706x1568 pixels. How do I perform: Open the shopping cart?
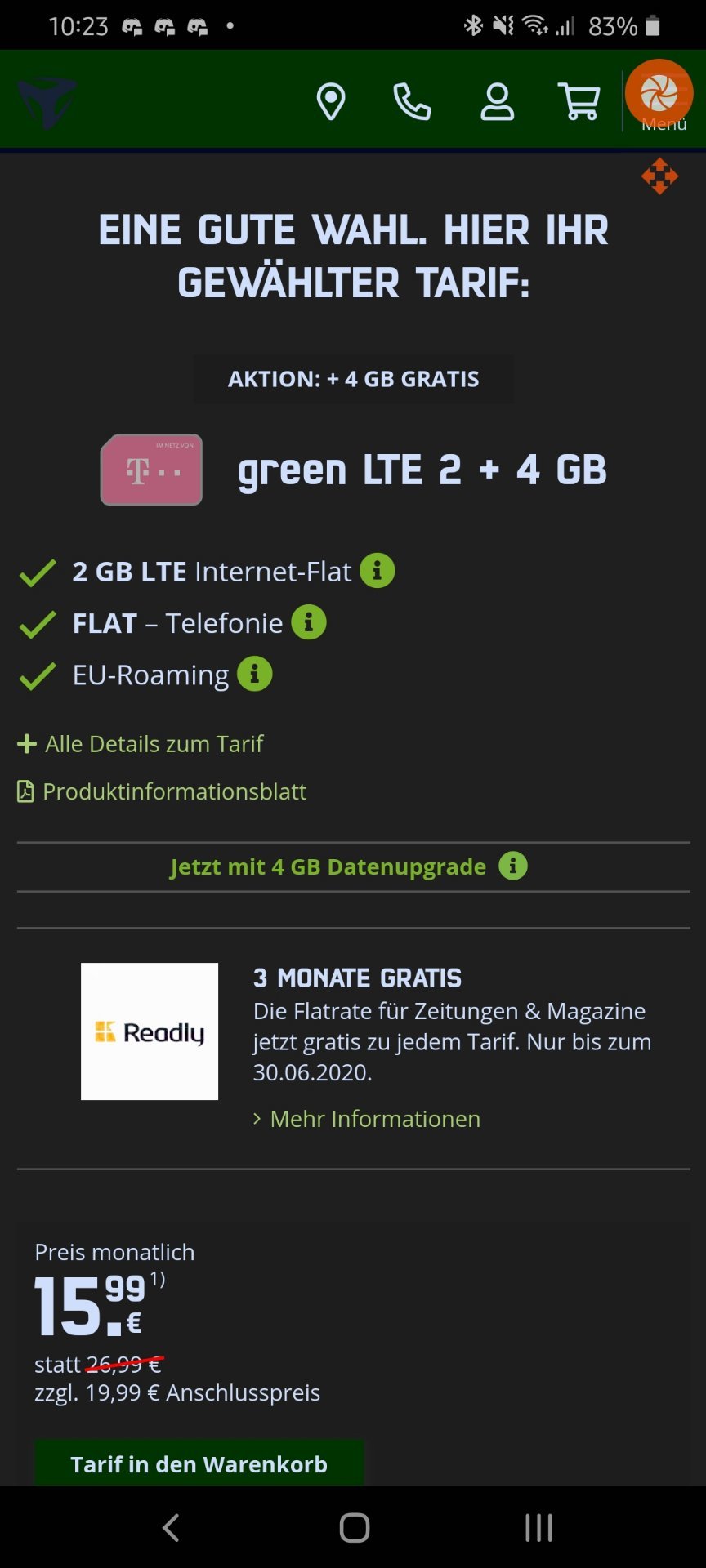(579, 102)
